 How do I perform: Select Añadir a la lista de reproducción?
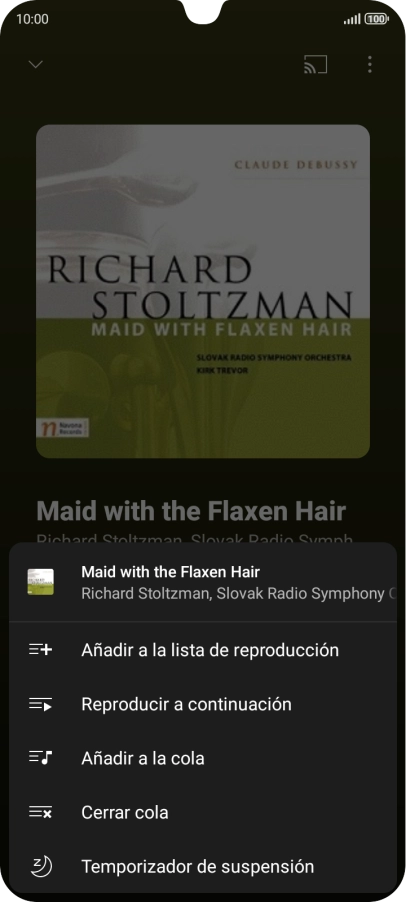pyautogui.click(x=202, y=650)
